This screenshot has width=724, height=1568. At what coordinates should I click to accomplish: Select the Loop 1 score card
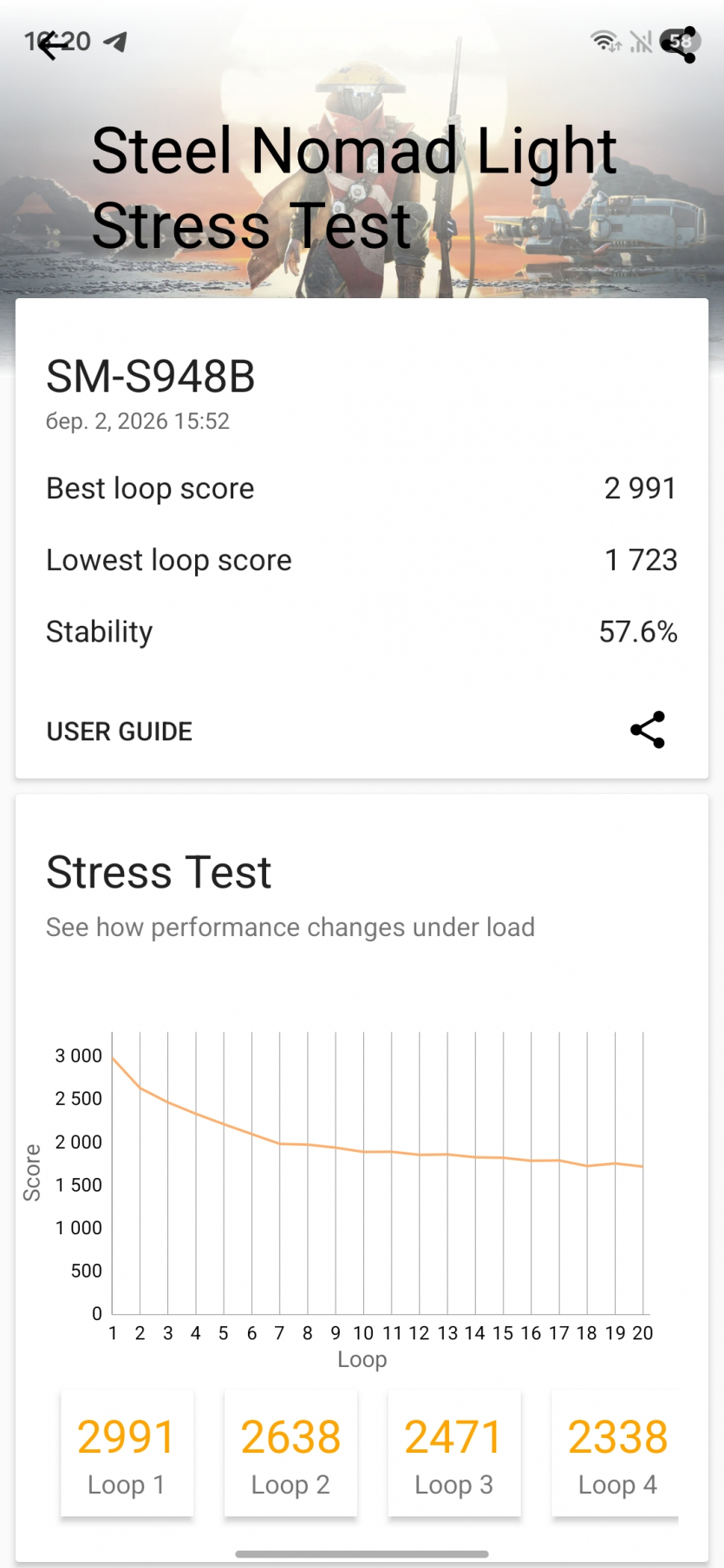pos(127,1454)
